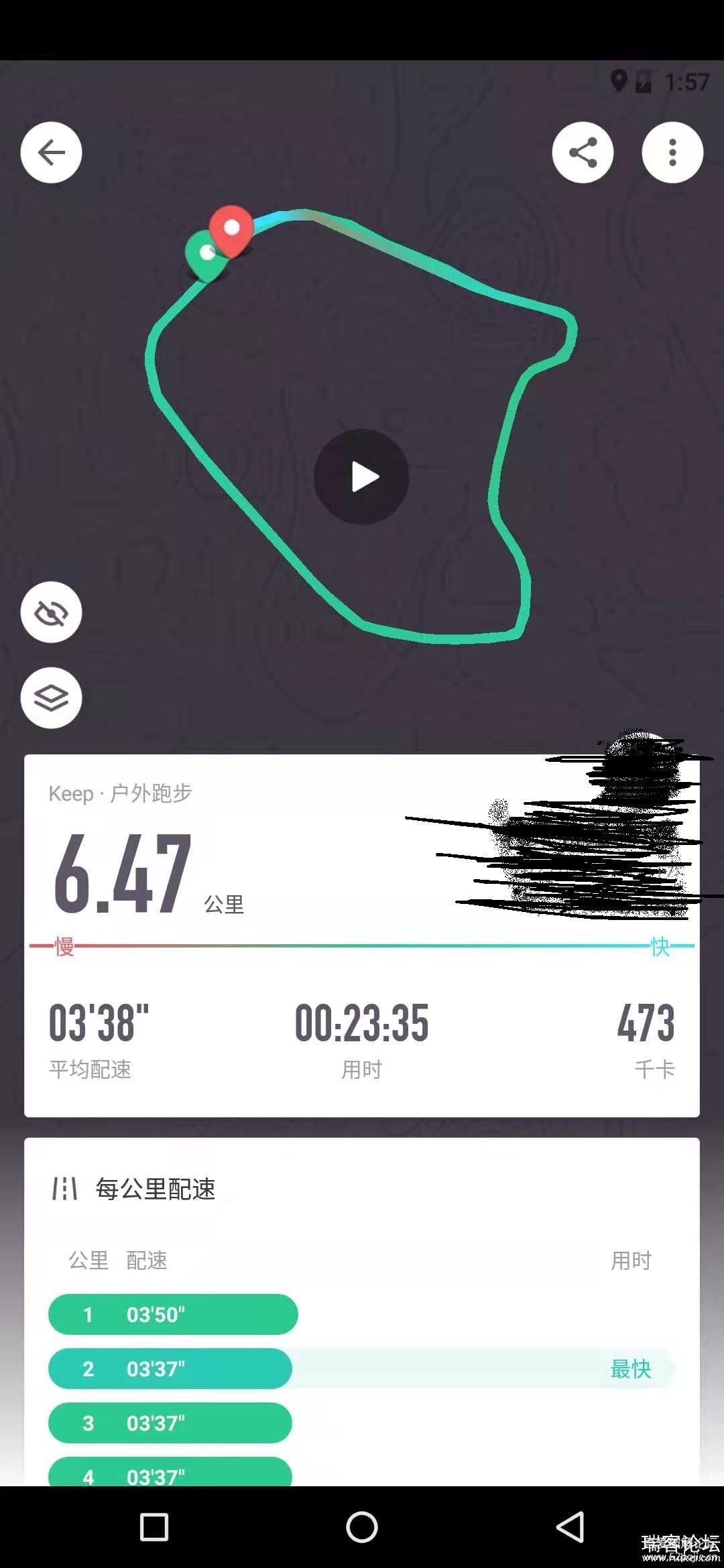The height and width of the screenshot is (1568, 724).
Task: Toggle map visibility with the eye icon
Action: (x=52, y=612)
